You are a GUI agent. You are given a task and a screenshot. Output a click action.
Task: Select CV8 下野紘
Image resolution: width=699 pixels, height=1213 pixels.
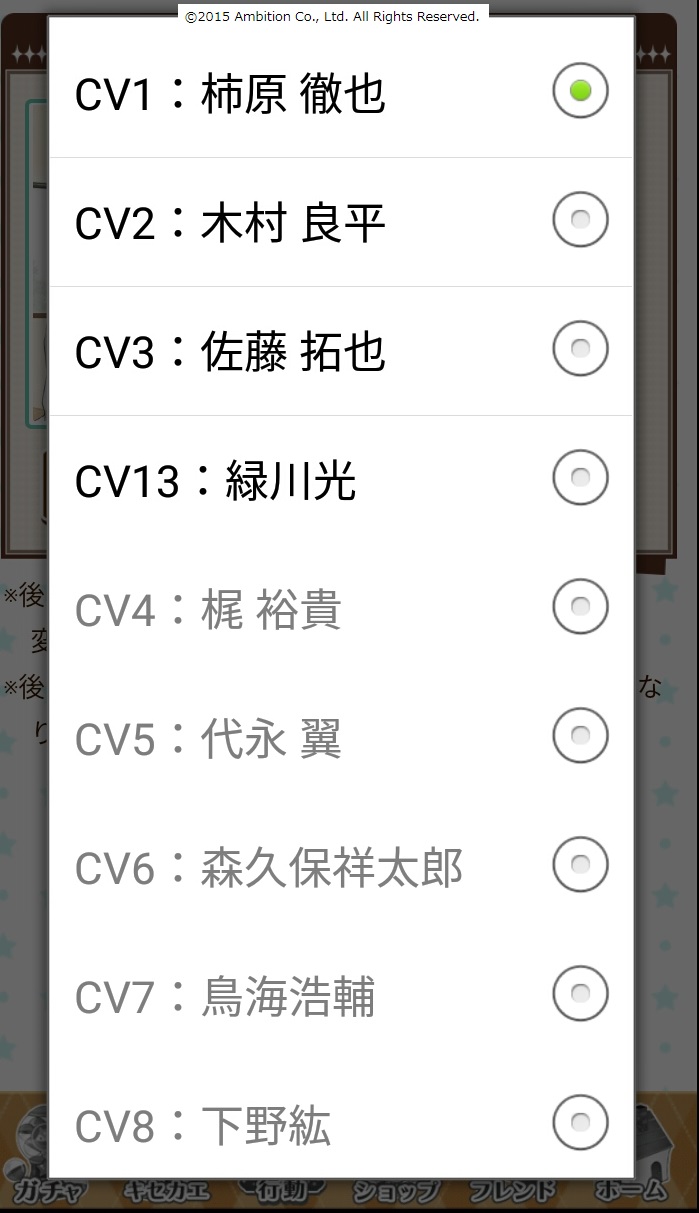[x=341, y=1120]
